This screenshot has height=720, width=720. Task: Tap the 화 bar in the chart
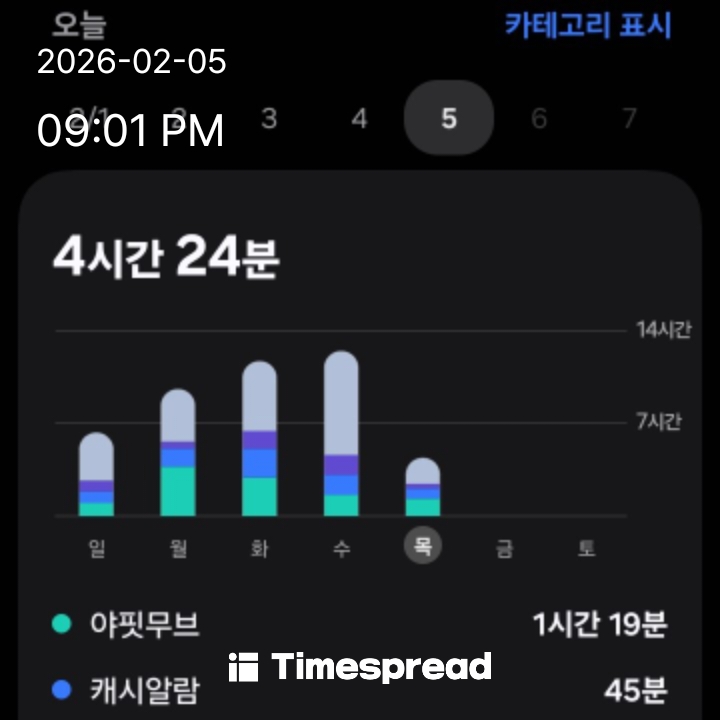pyautogui.click(x=259, y=440)
